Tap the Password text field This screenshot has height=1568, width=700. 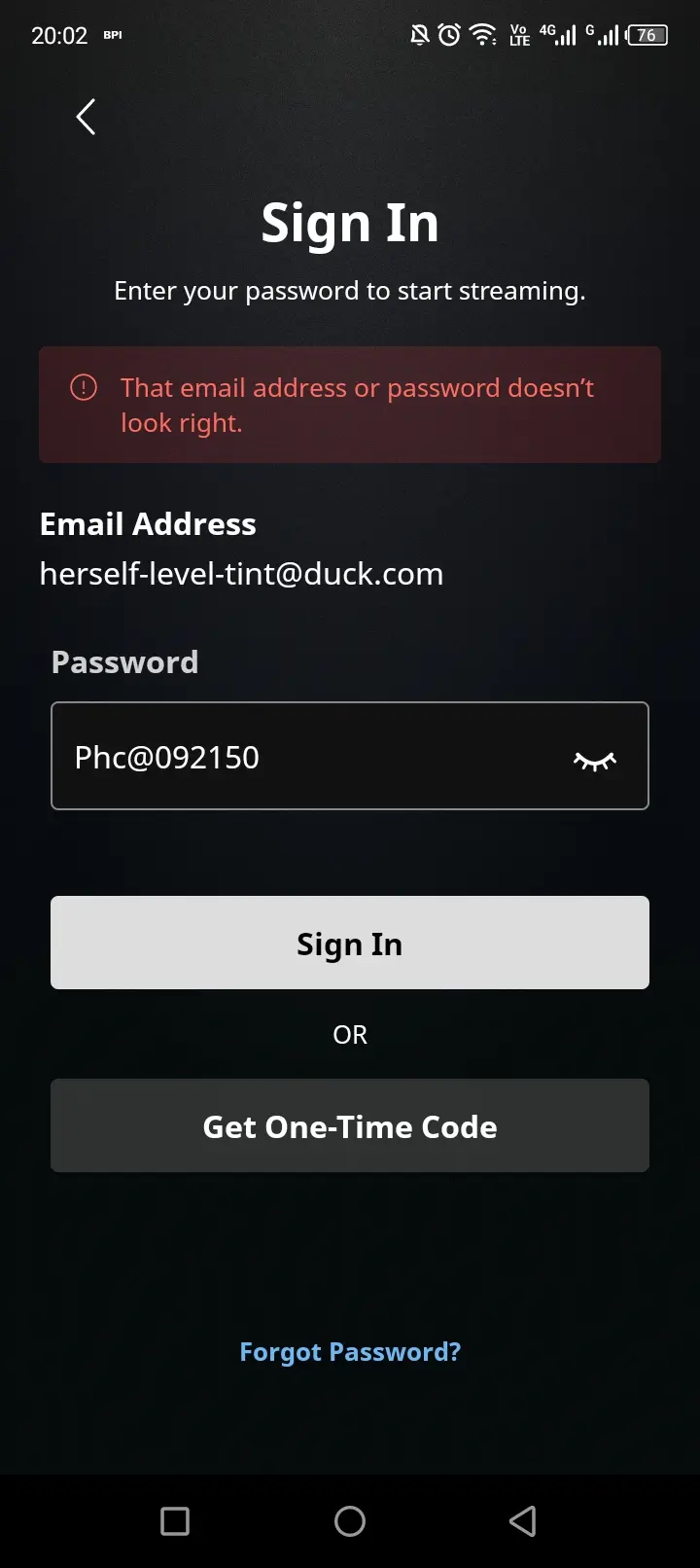coord(350,756)
